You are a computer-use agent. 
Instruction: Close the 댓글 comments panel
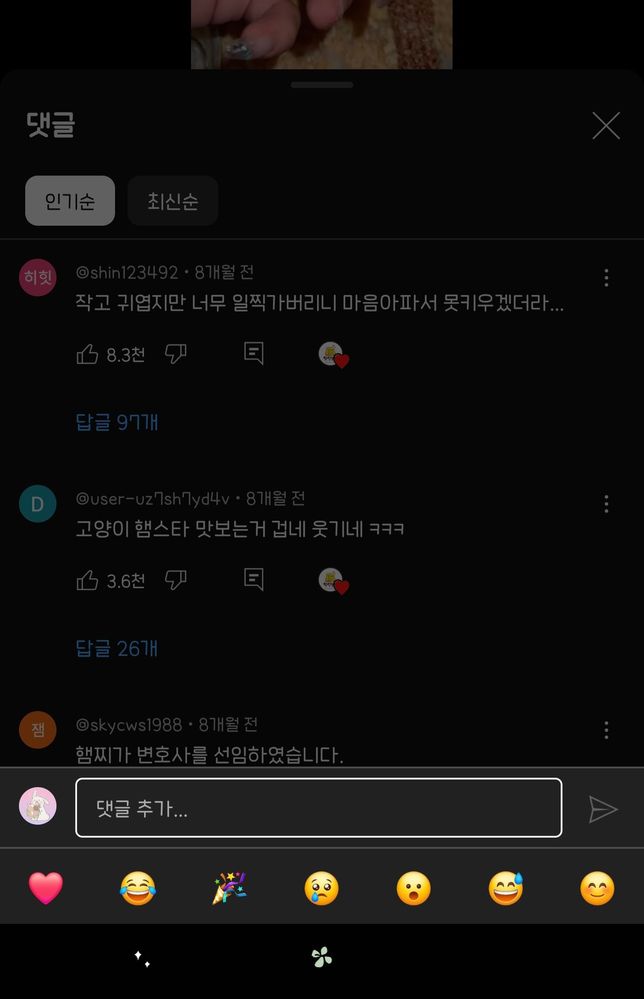pyautogui.click(x=606, y=125)
